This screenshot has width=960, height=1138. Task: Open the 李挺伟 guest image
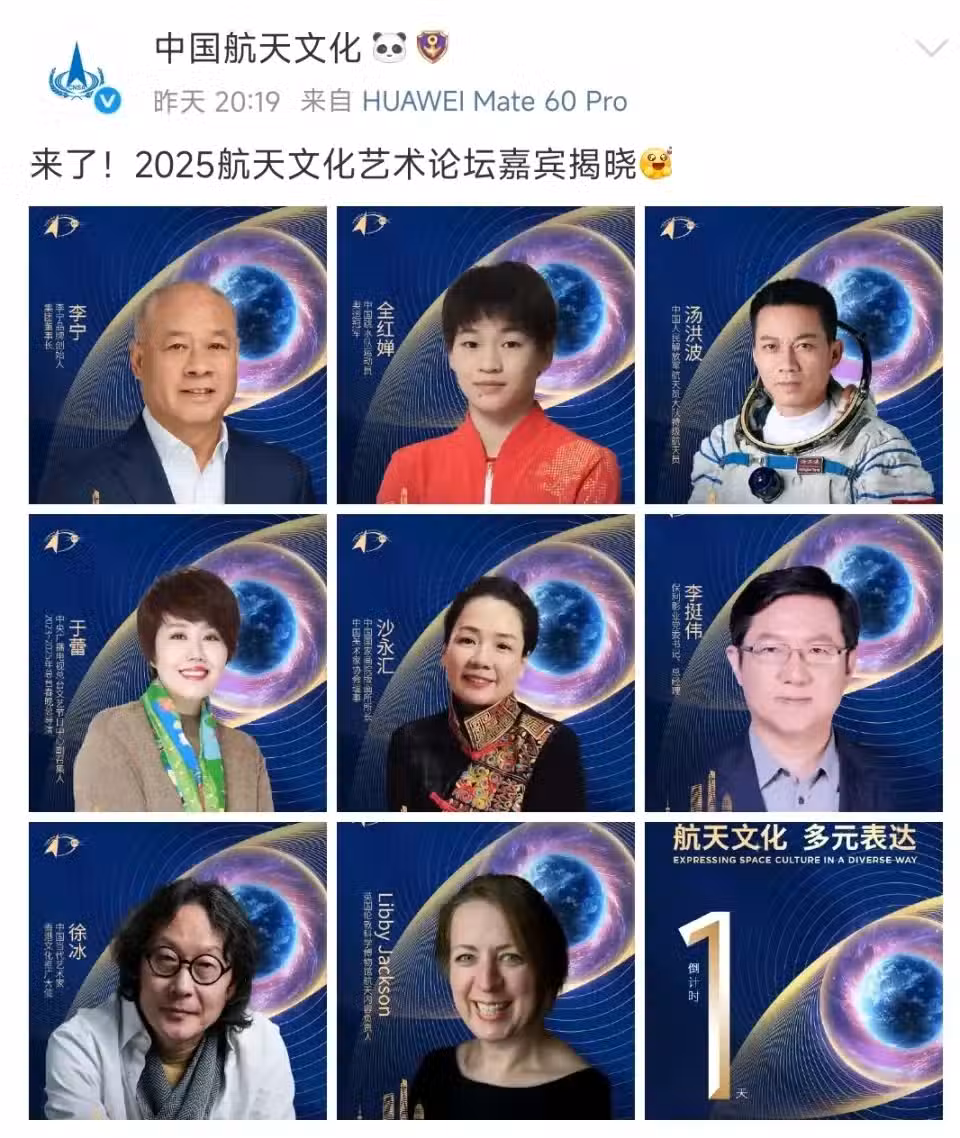793,663
